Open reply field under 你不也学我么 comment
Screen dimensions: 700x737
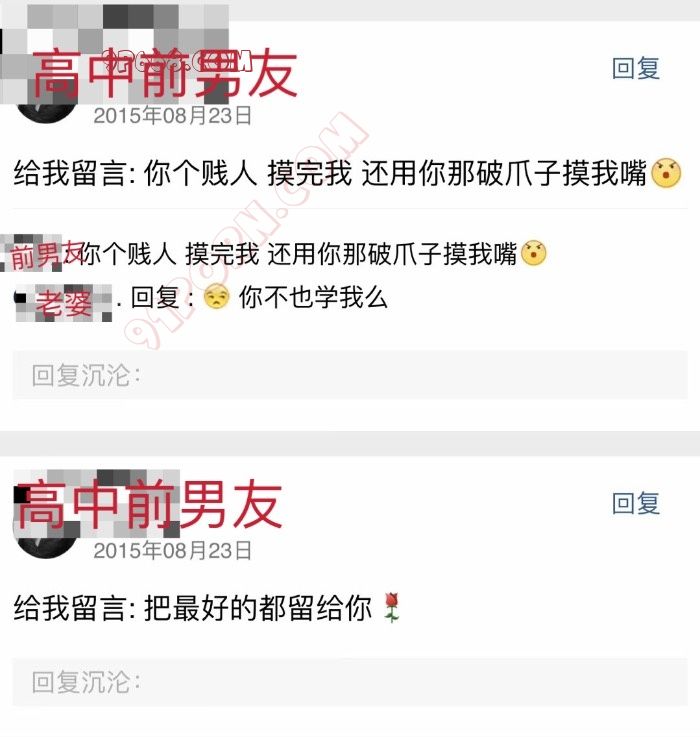(x=349, y=375)
